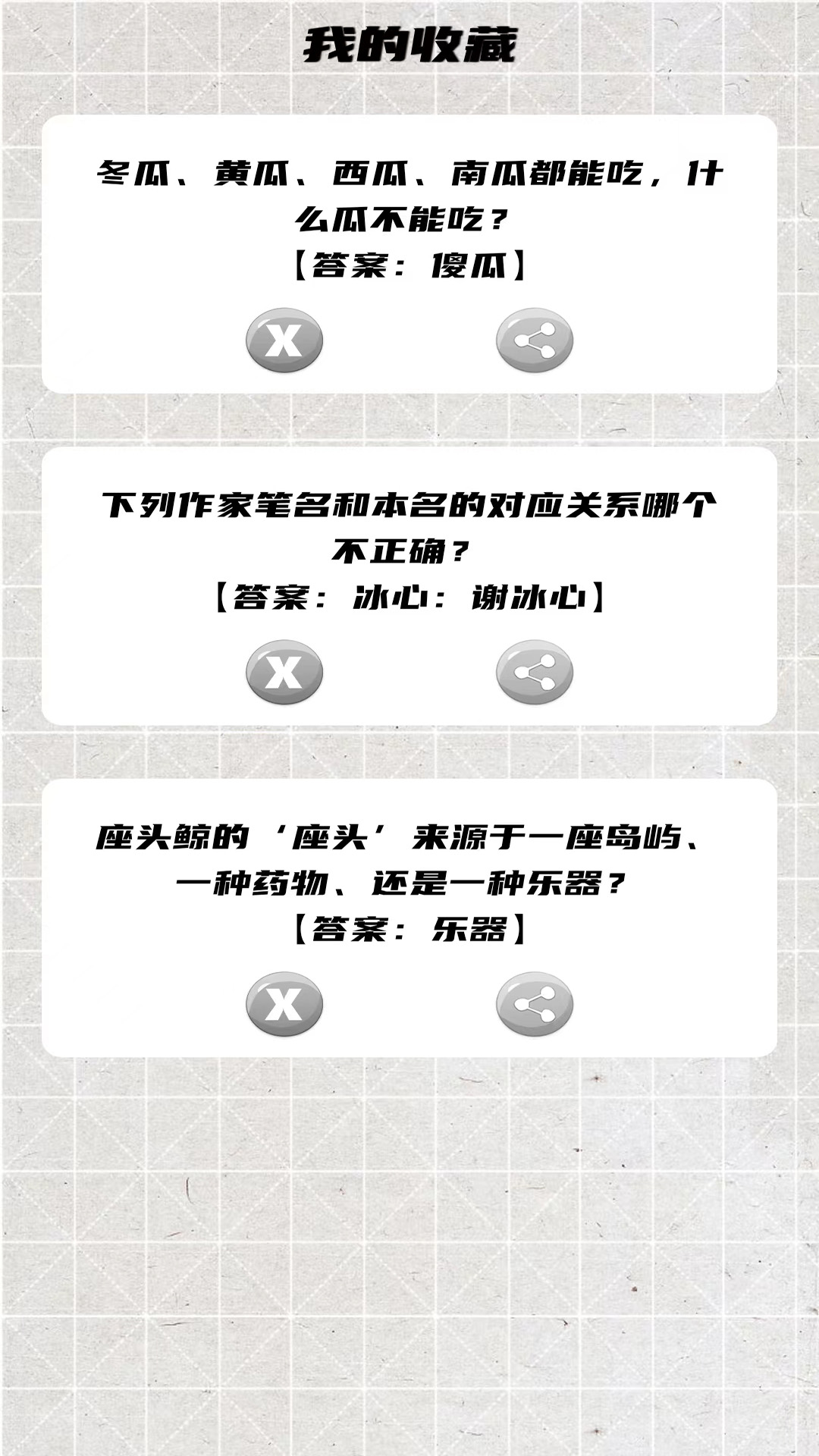Share the 座头鲸 乐器 question
This screenshot has height=1456, width=819.
(535, 1005)
